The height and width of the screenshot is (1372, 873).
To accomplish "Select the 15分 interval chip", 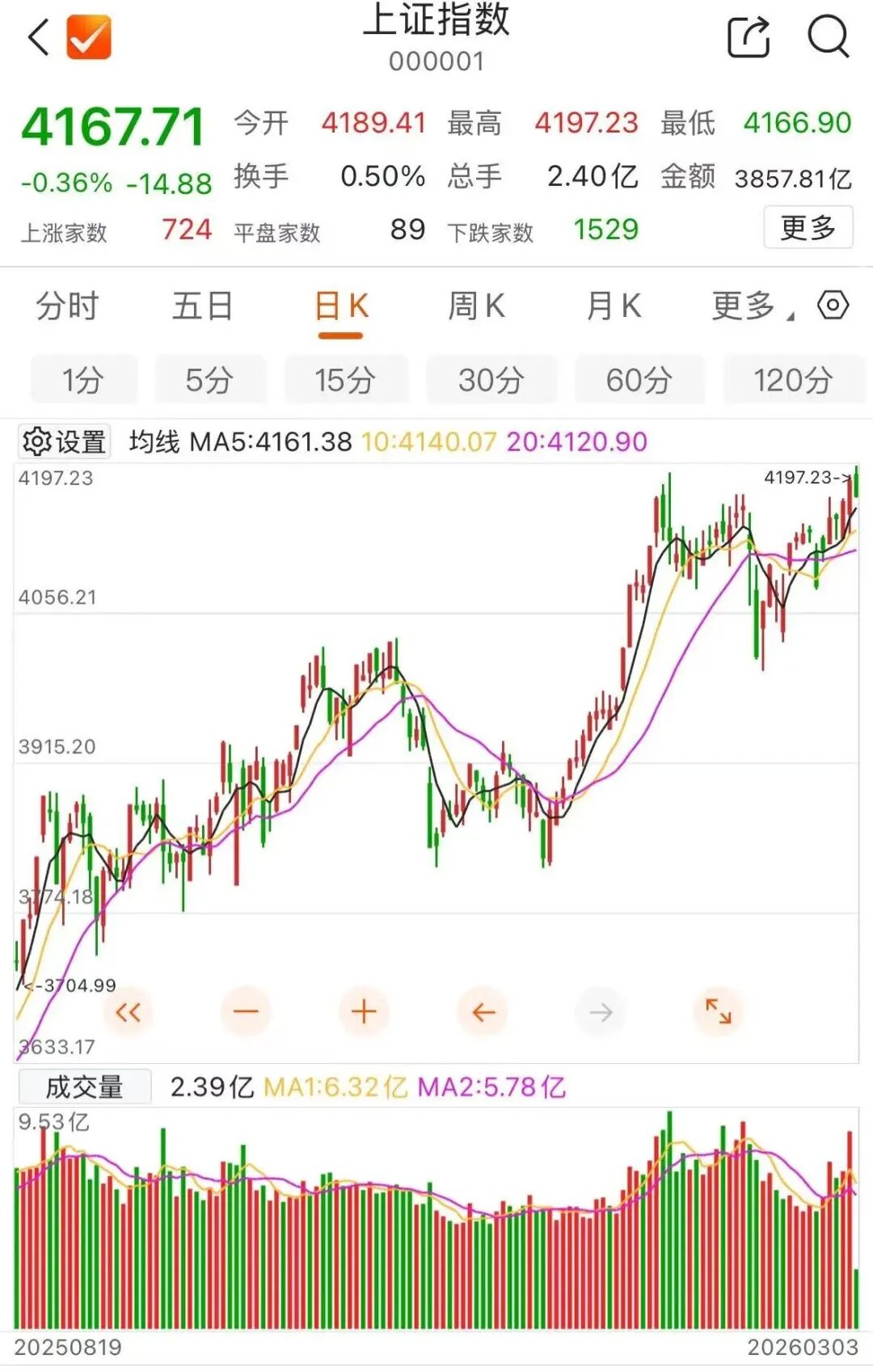I will (345, 379).
